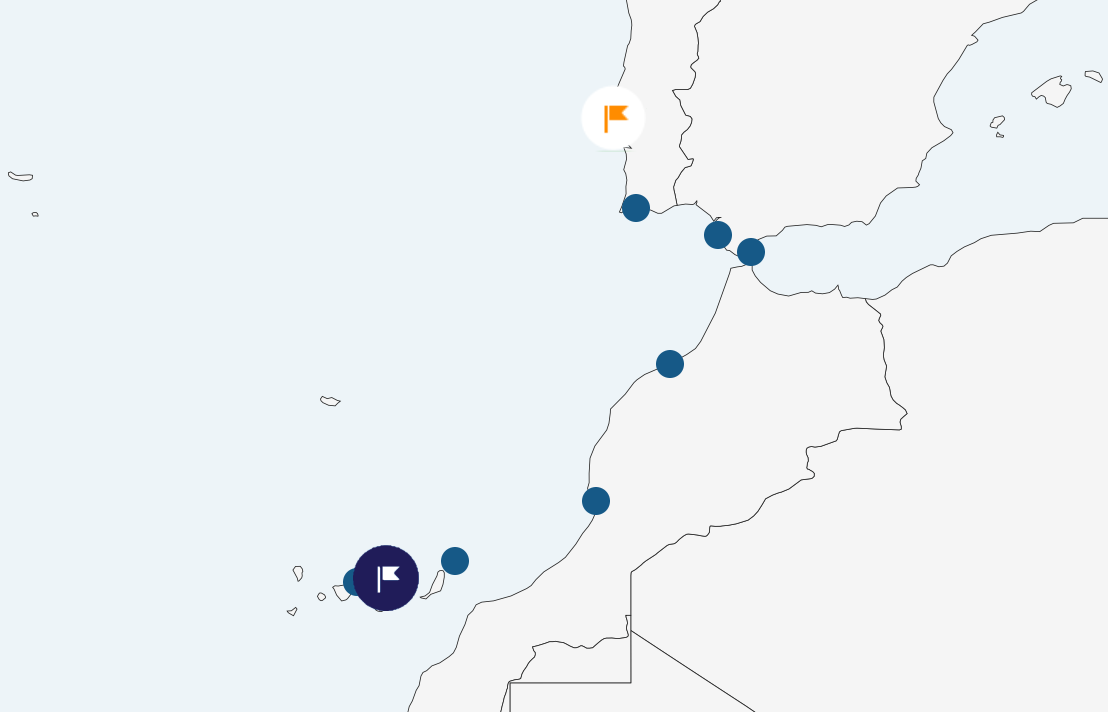Select the port dot on Lanzarote island

pos(455,561)
